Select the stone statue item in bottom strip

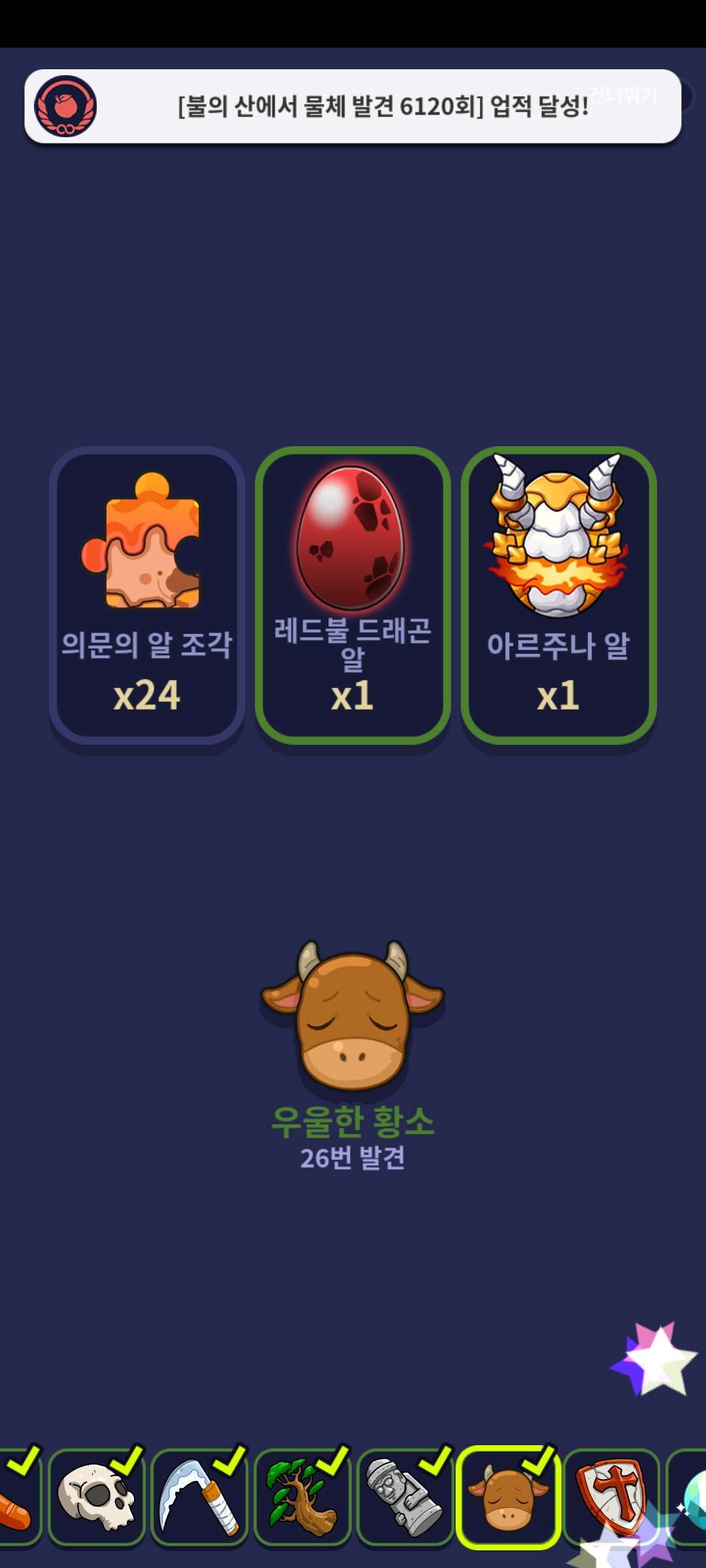[x=405, y=1496]
